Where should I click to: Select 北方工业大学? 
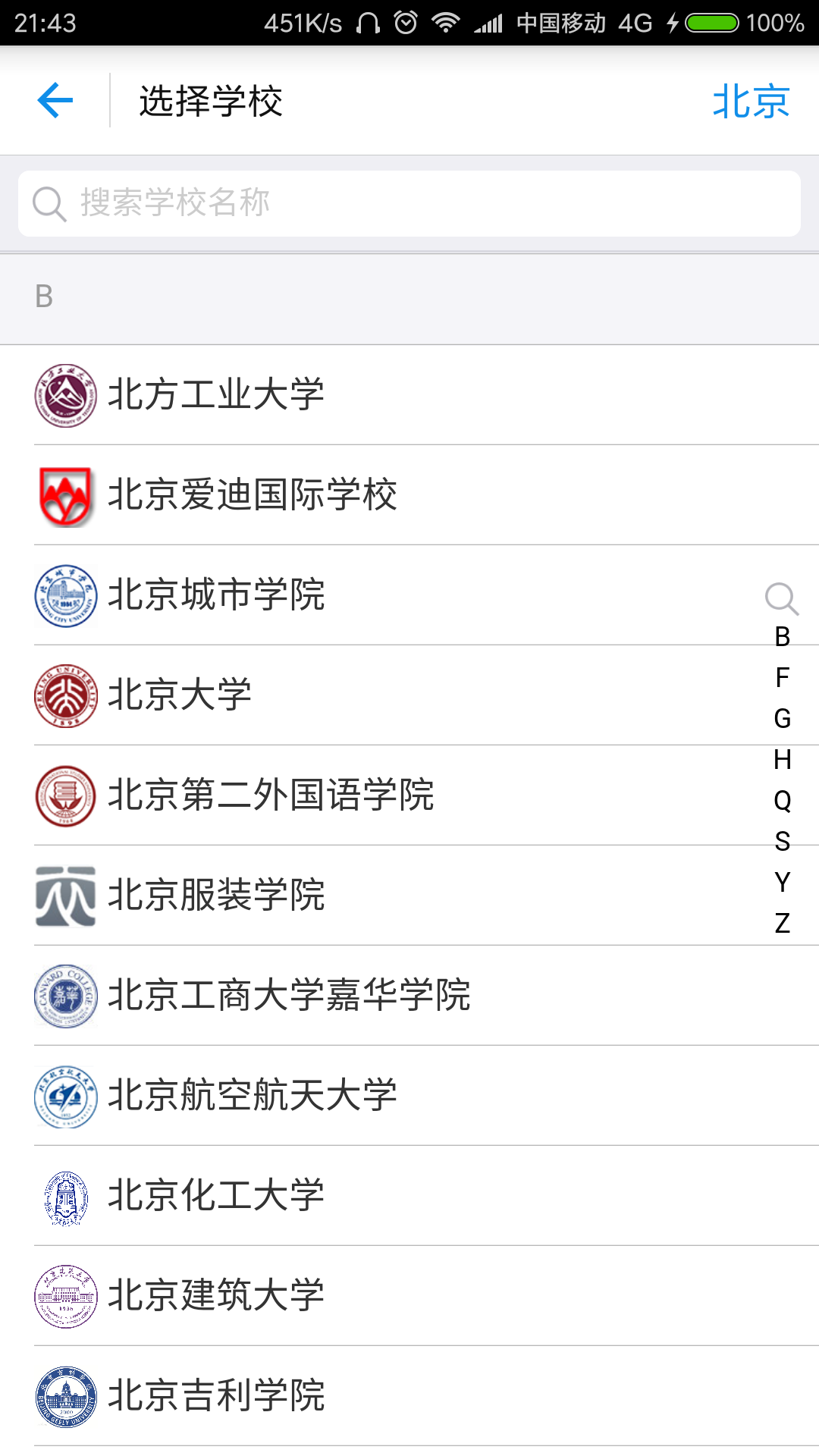[x=409, y=395]
